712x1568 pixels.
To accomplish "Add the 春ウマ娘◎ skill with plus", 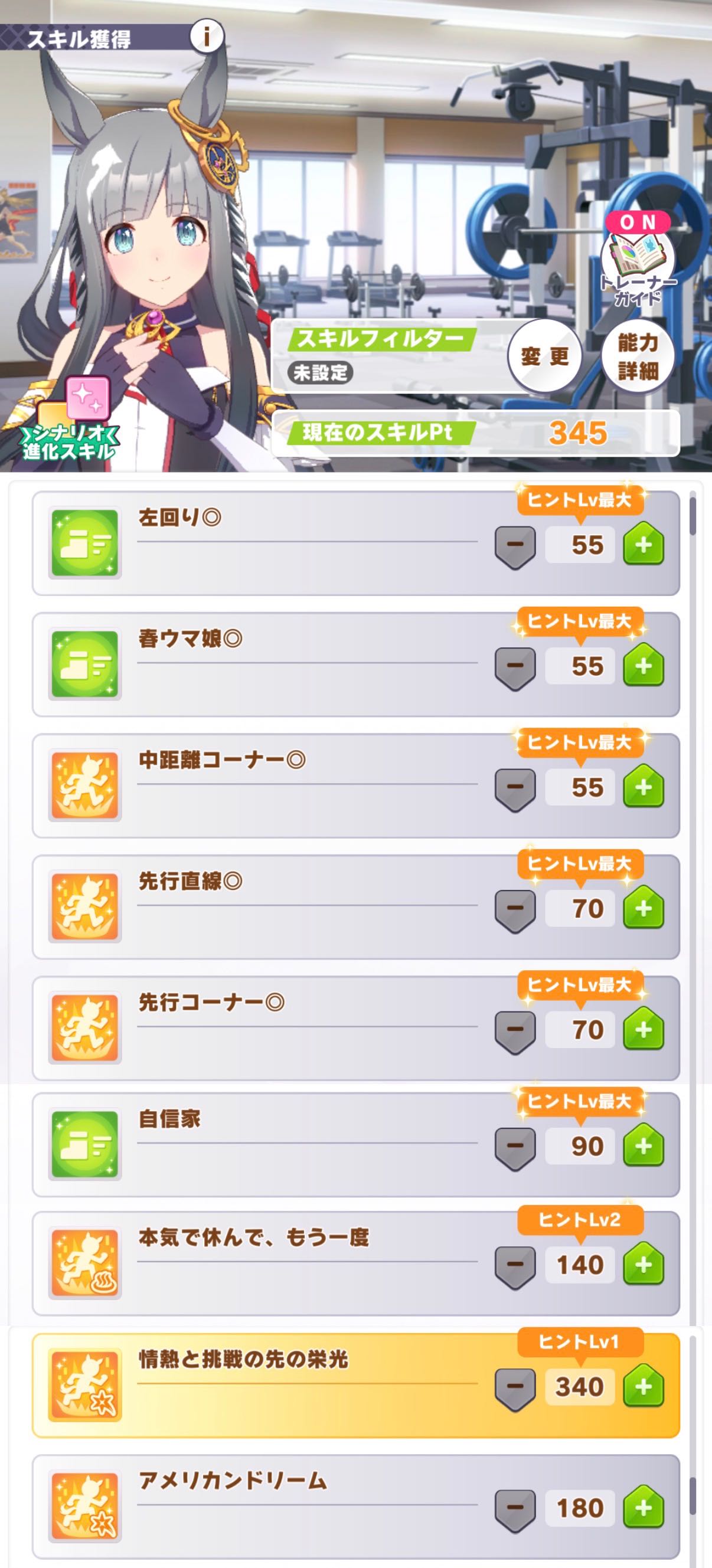I will (x=643, y=665).
